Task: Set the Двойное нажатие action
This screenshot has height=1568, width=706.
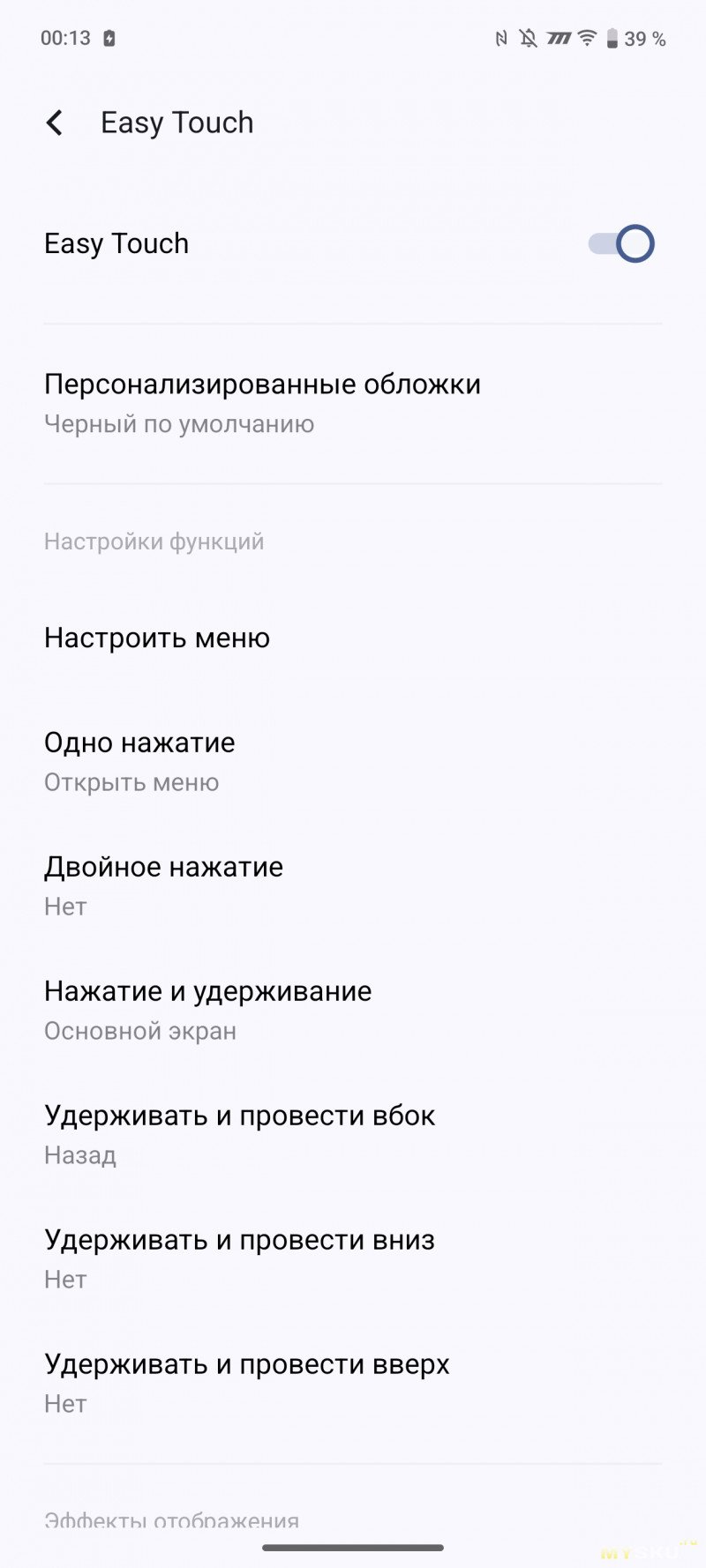Action: (x=353, y=885)
